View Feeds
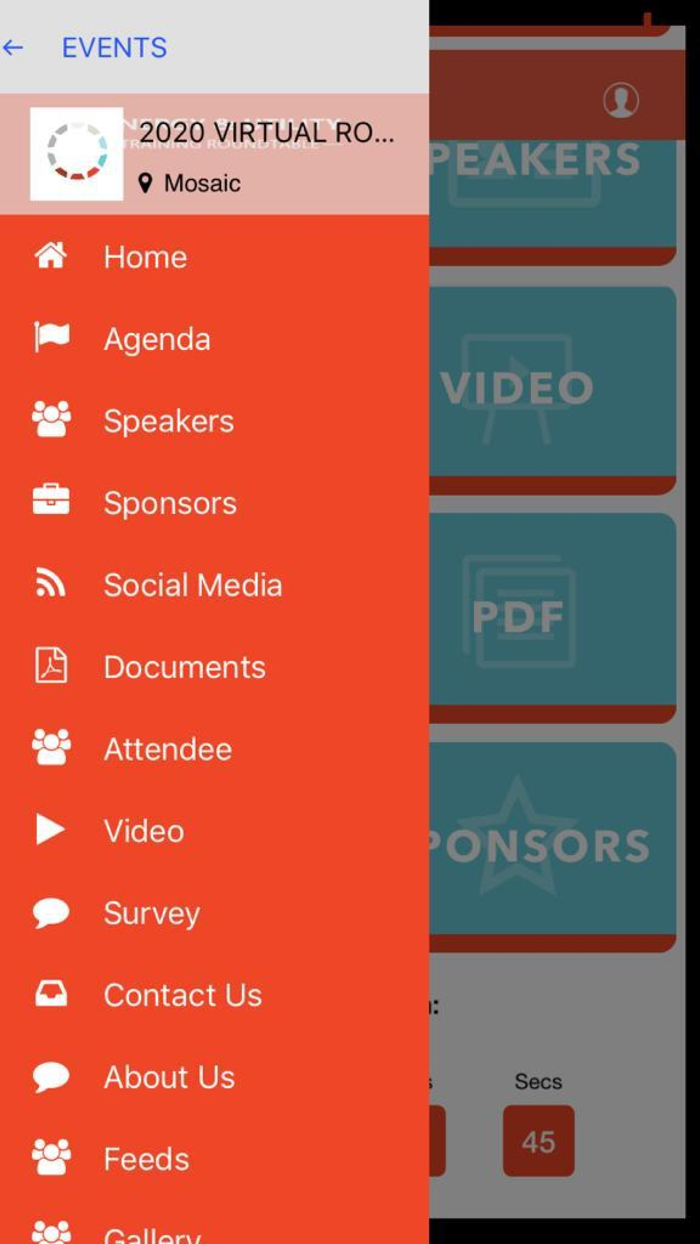700x1244 pixels. coord(146,1159)
